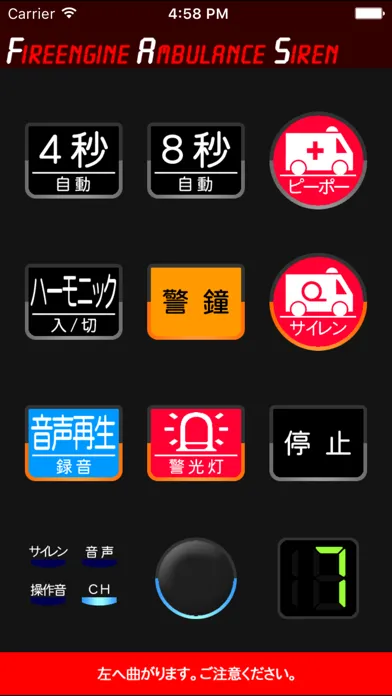Hit the 停止 stop button
Viewport: 392px width, 696px height.
click(x=318, y=443)
